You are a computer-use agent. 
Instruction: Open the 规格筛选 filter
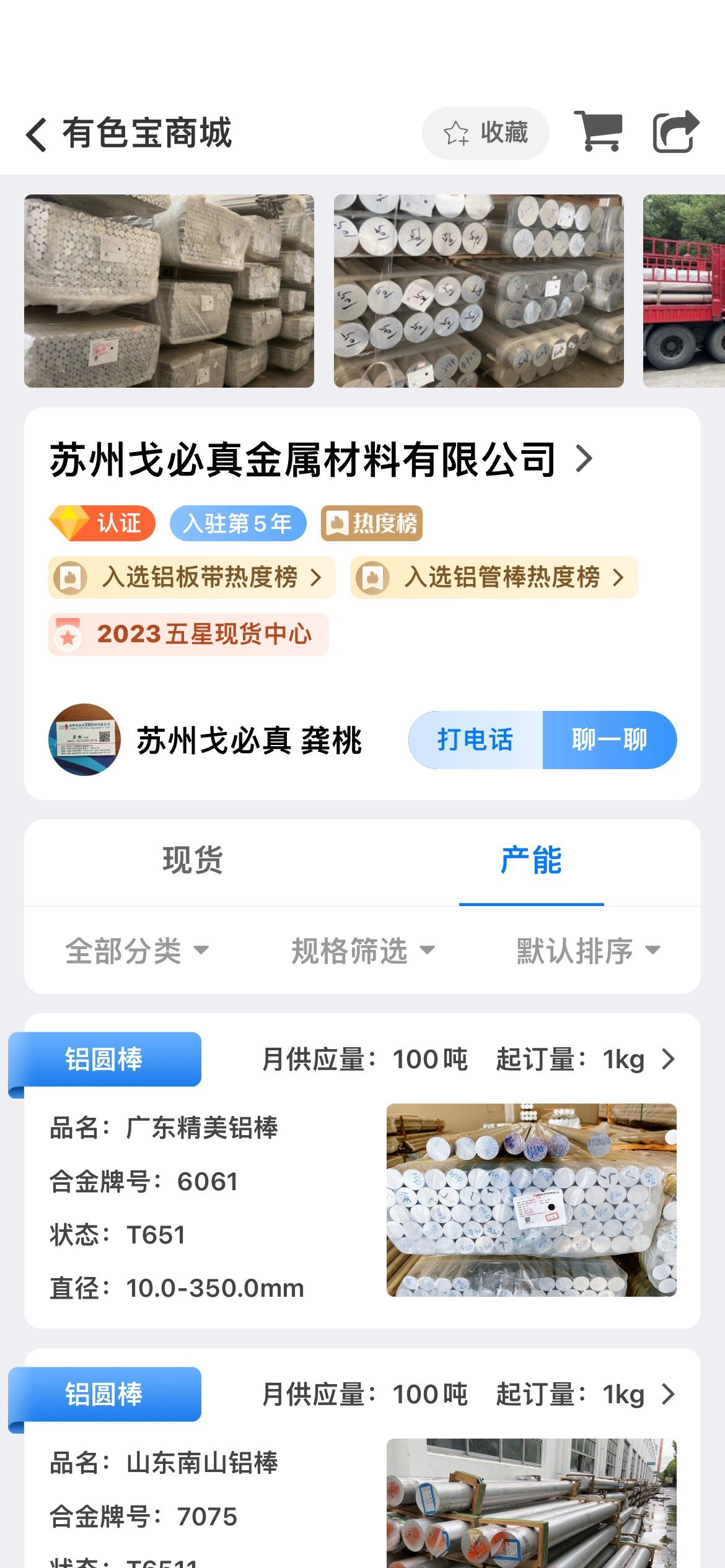click(x=363, y=951)
